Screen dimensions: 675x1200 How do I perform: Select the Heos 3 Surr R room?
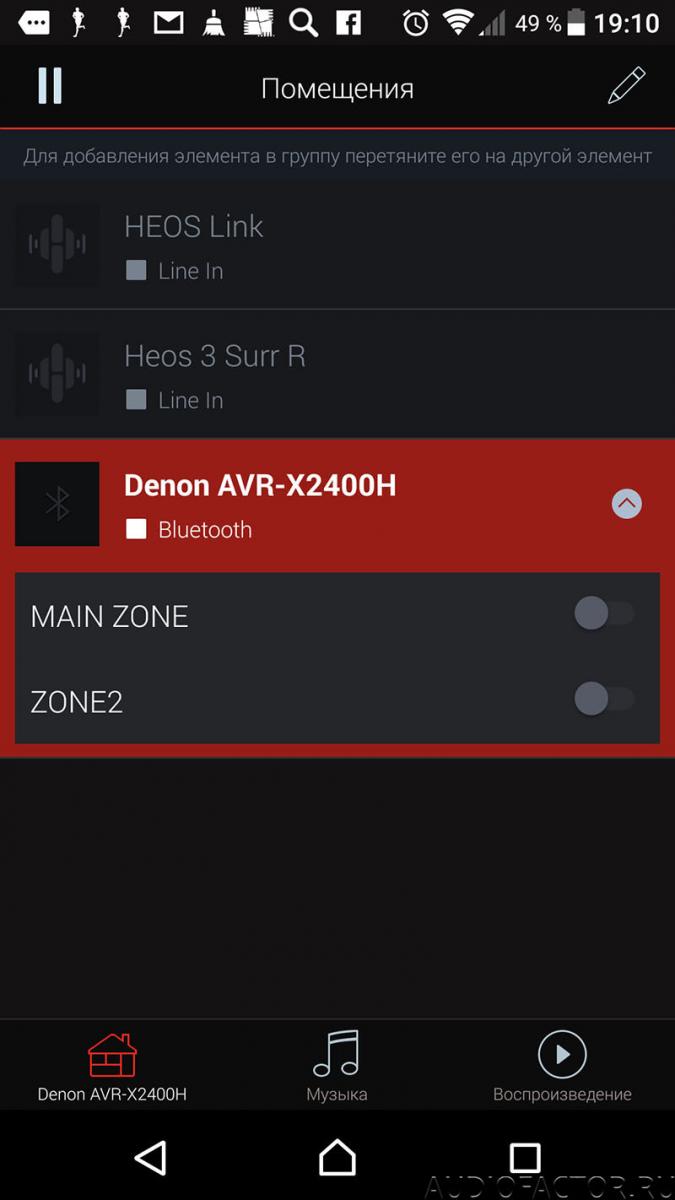pos(337,375)
